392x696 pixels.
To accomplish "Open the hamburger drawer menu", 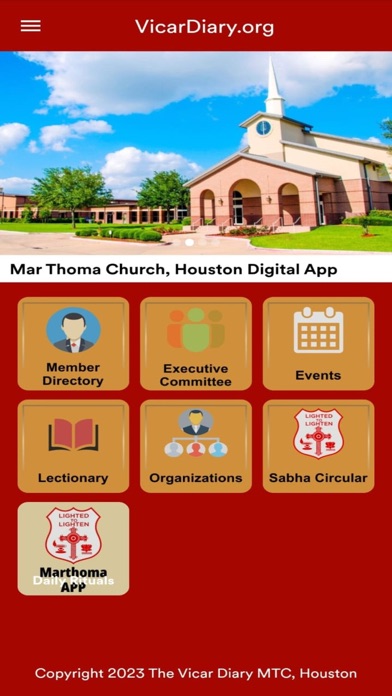I will click(x=31, y=26).
